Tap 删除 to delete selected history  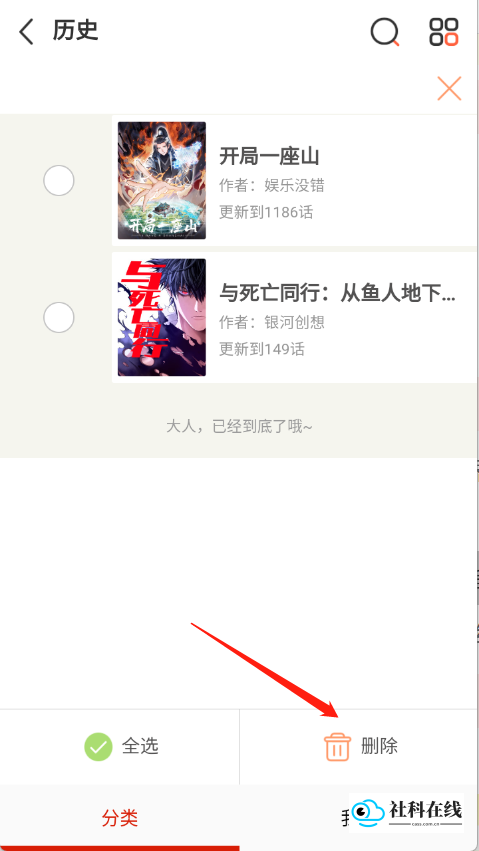[360, 746]
